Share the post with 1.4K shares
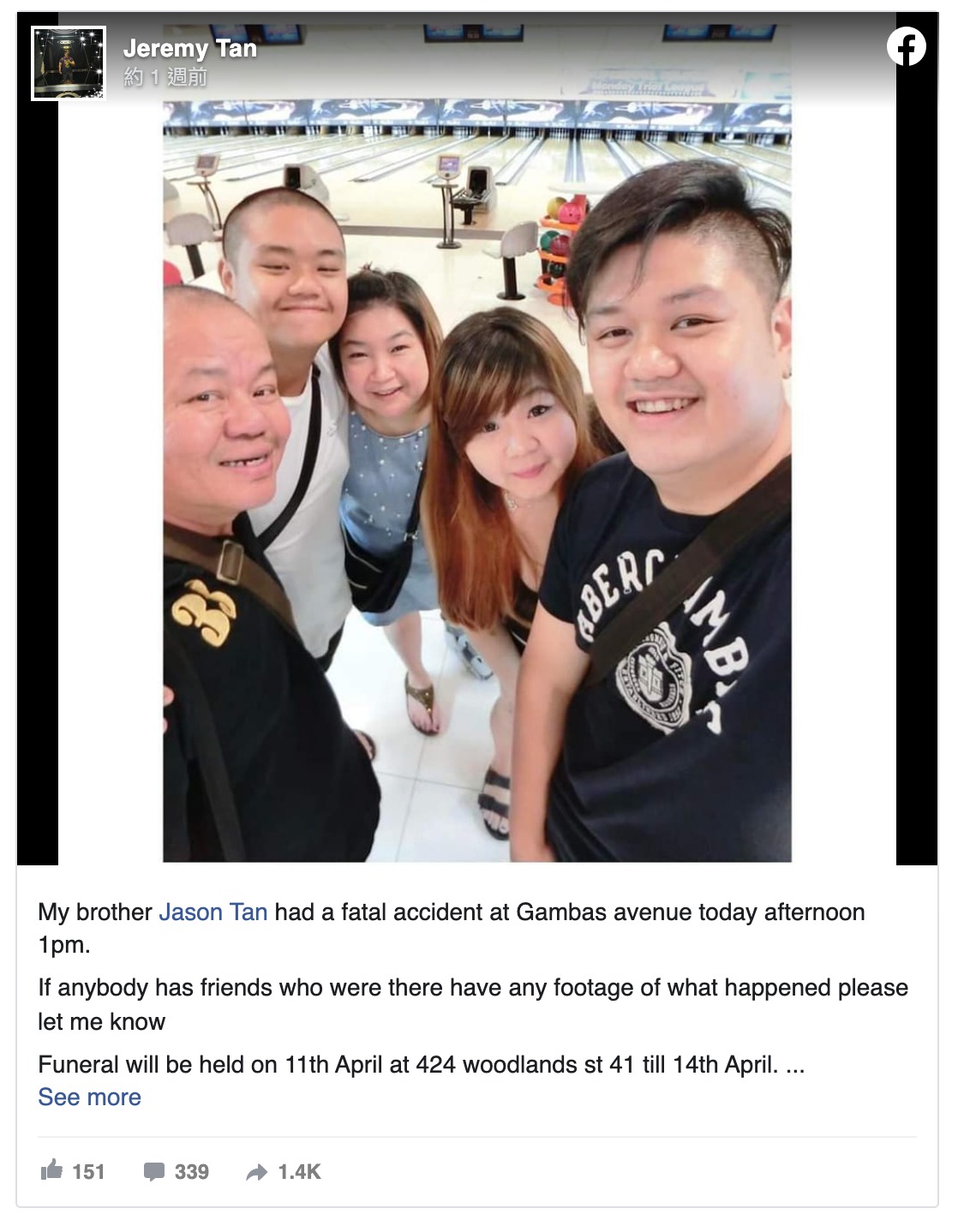Viewport: 970px width, 1232px height. point(283,1171)
